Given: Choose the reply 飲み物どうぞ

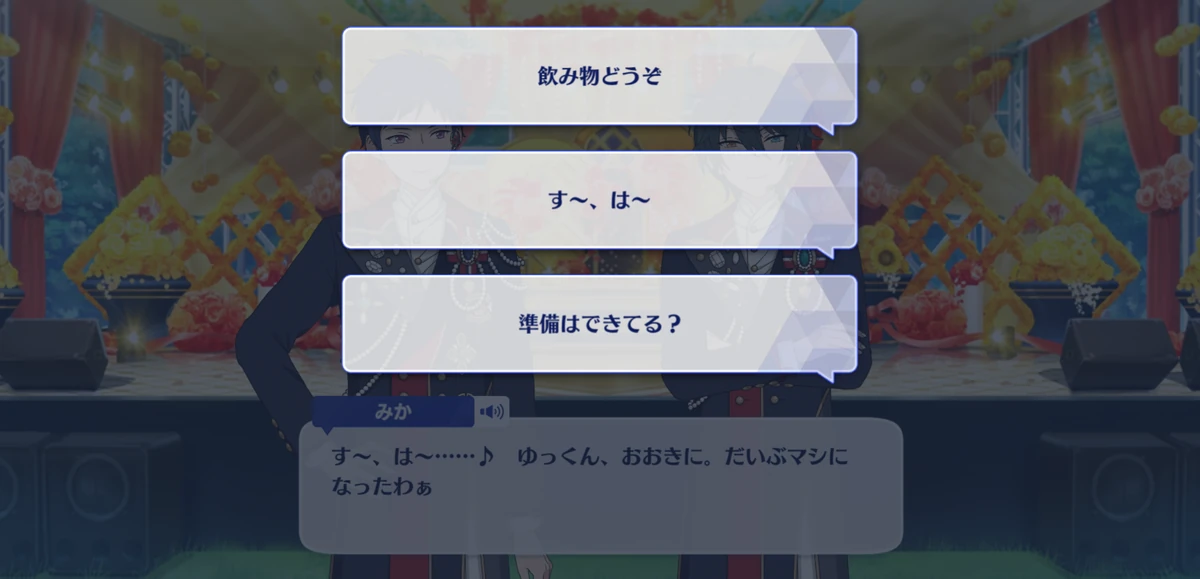Looking at the screenshot, I should click(599, 76).
